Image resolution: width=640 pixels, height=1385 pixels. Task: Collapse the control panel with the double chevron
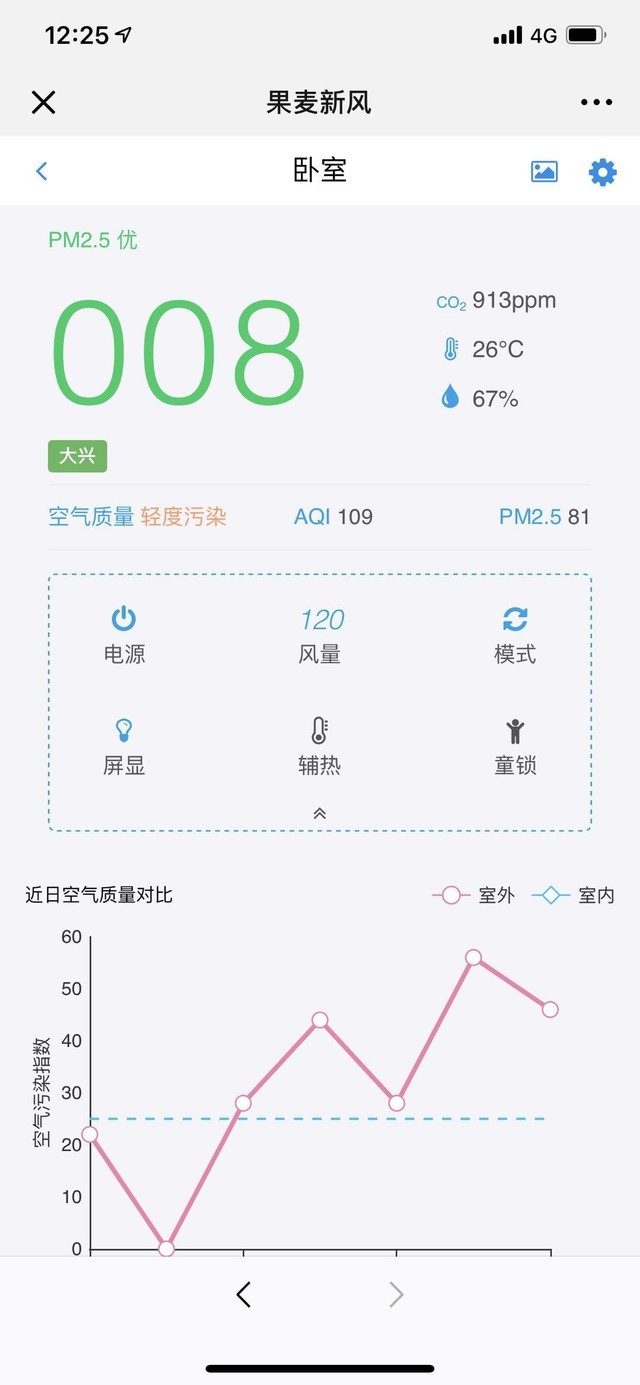320,813
